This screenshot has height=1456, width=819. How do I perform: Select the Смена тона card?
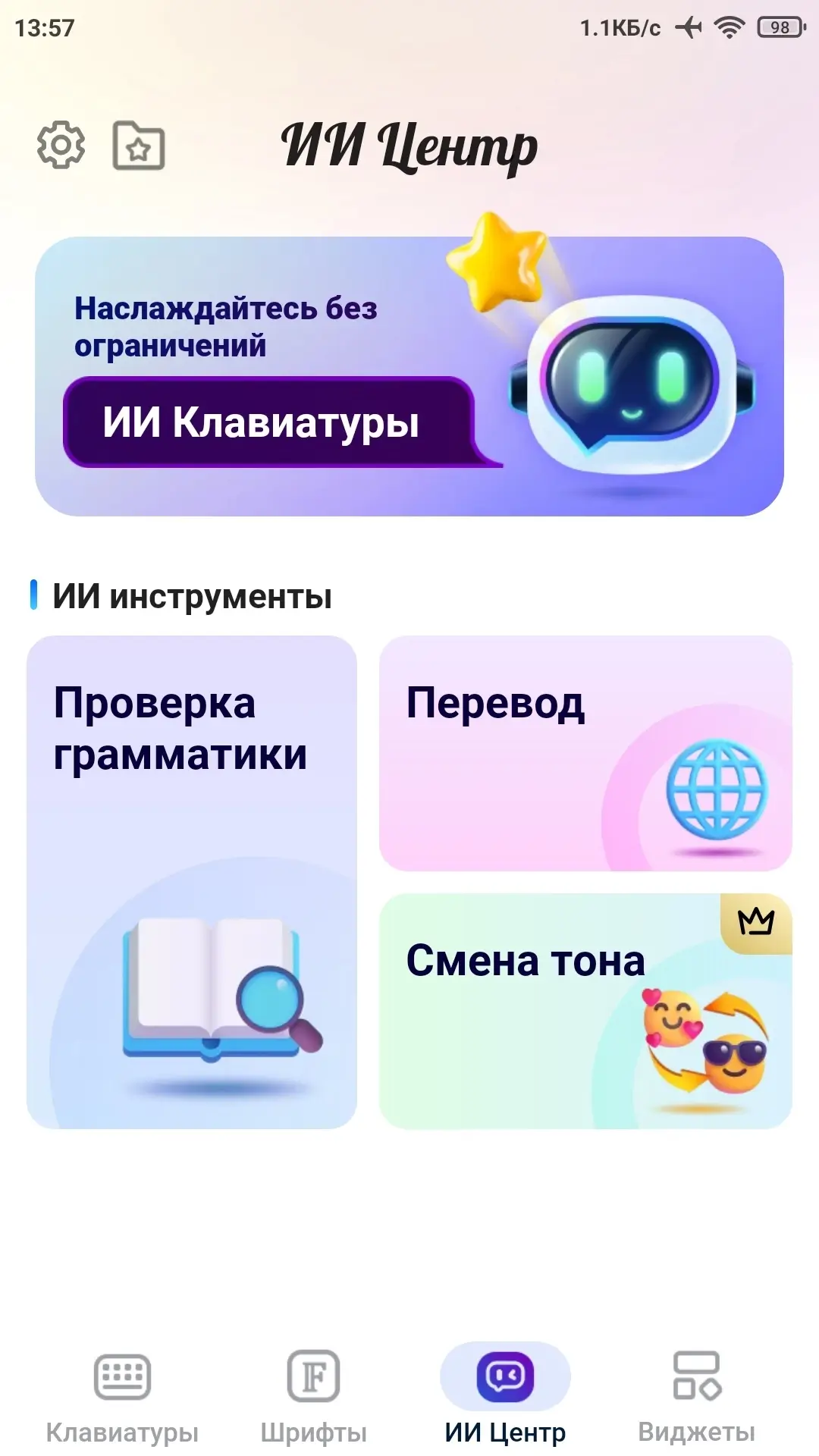click(x=585, y=1011)
